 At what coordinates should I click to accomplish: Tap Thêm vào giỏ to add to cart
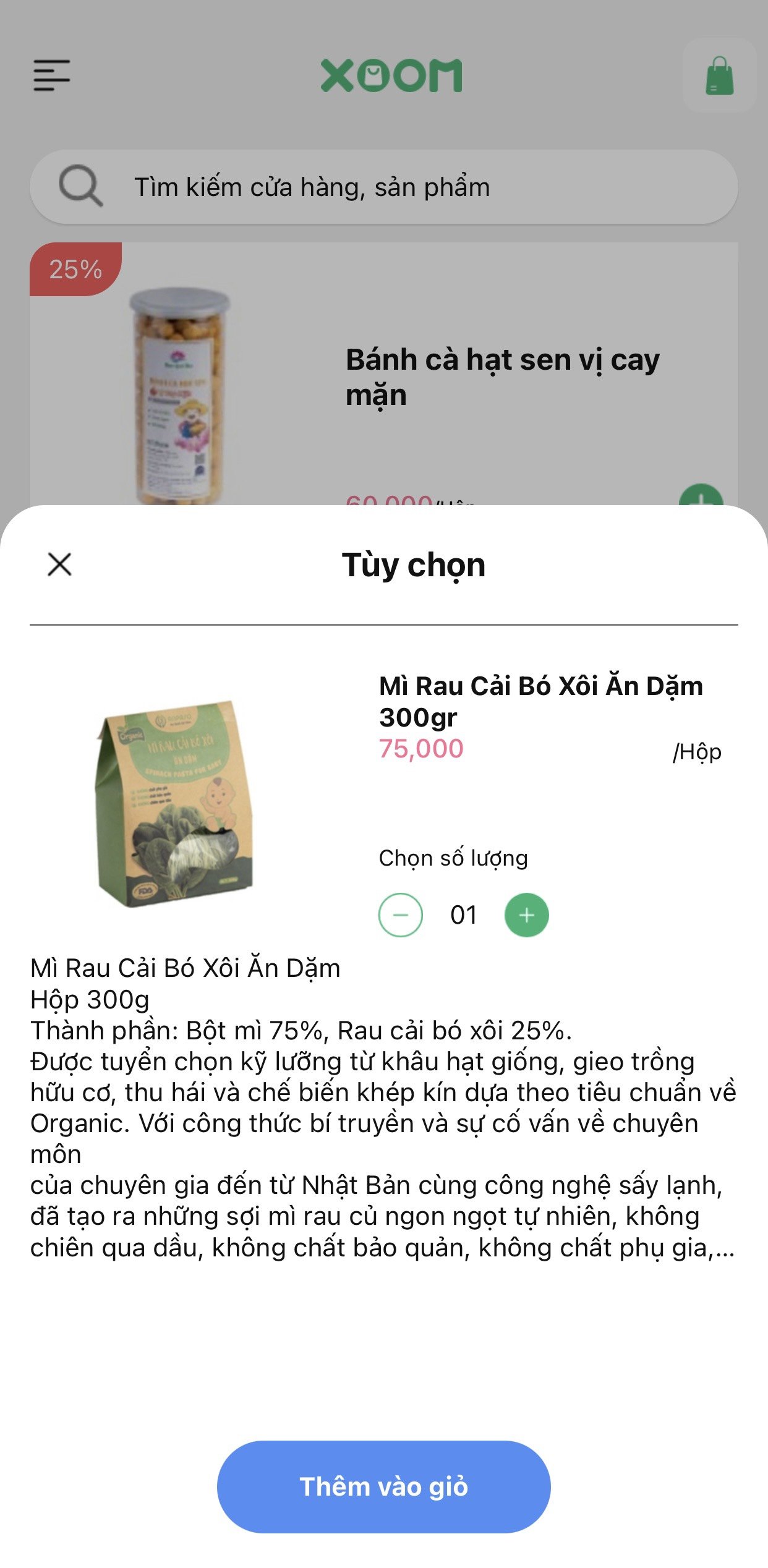[383, 1487]
